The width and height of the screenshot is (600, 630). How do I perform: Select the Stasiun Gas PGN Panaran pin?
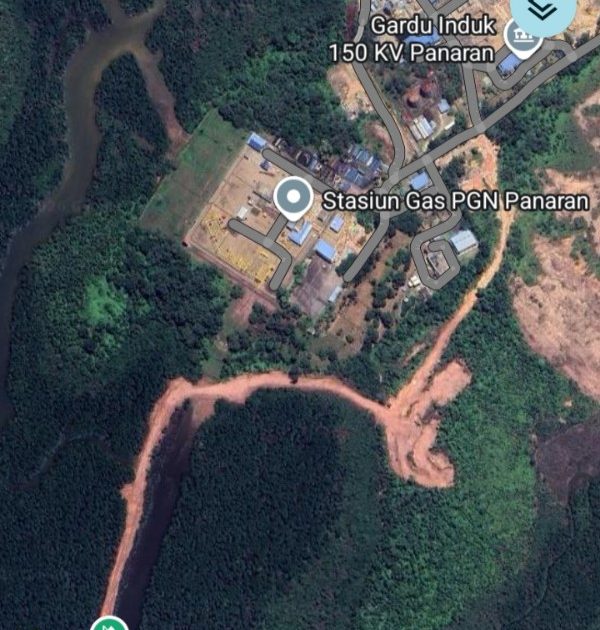pos(294,198)
